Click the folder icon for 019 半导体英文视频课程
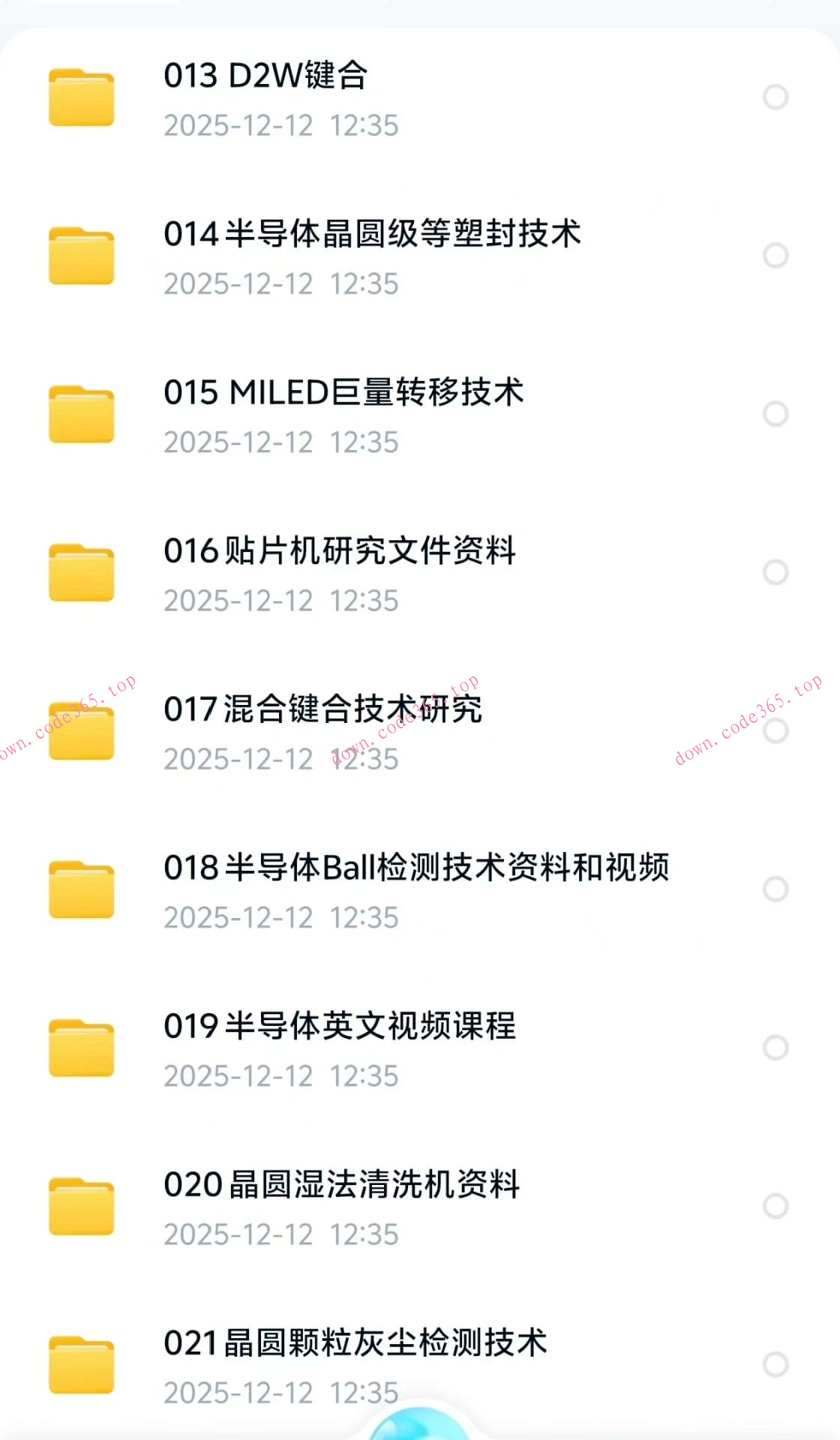The width and height of the screenshot is (840, 1440). (80, 1050)
